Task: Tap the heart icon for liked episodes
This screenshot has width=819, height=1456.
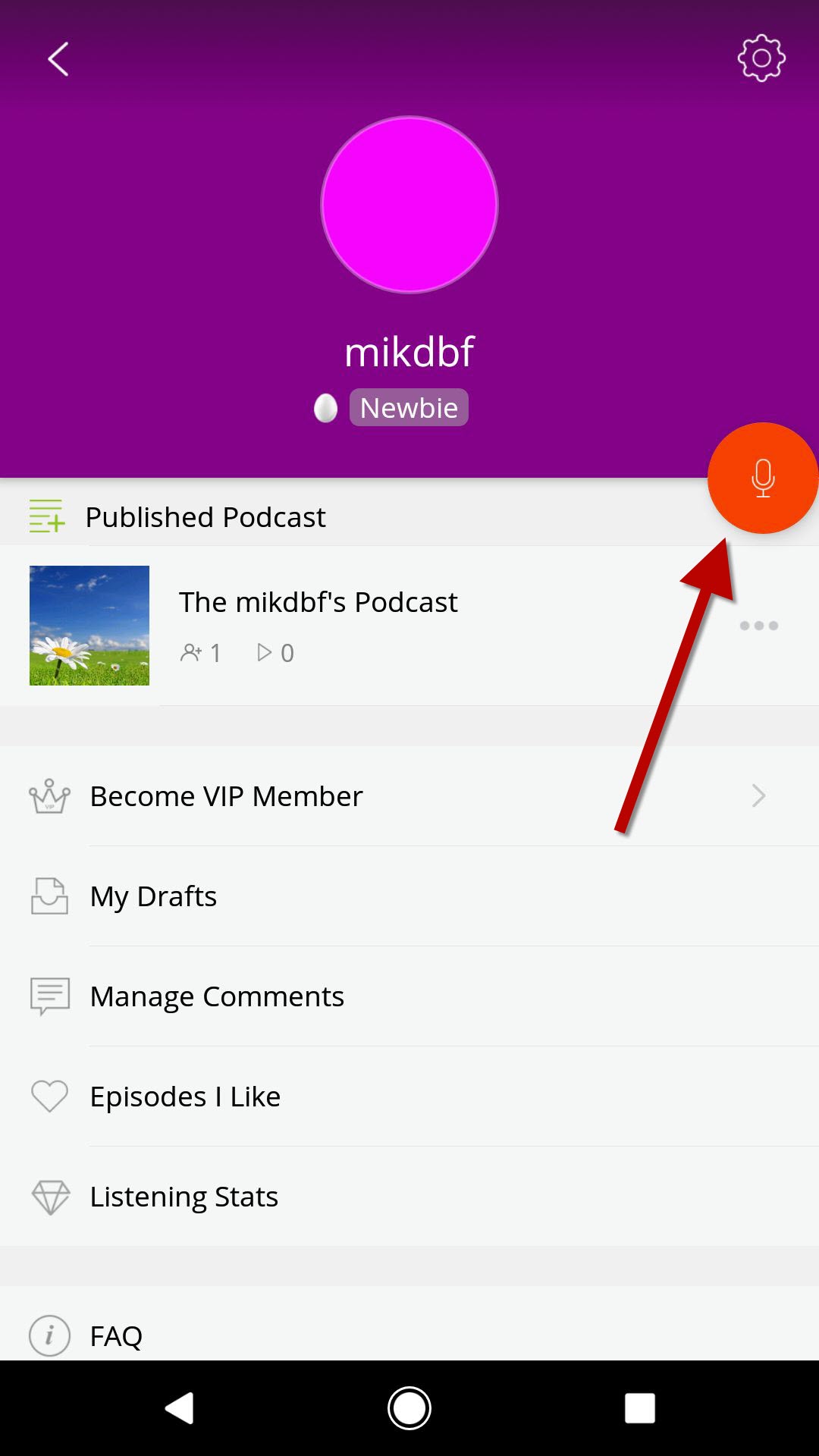Action: coord(49,1096)
